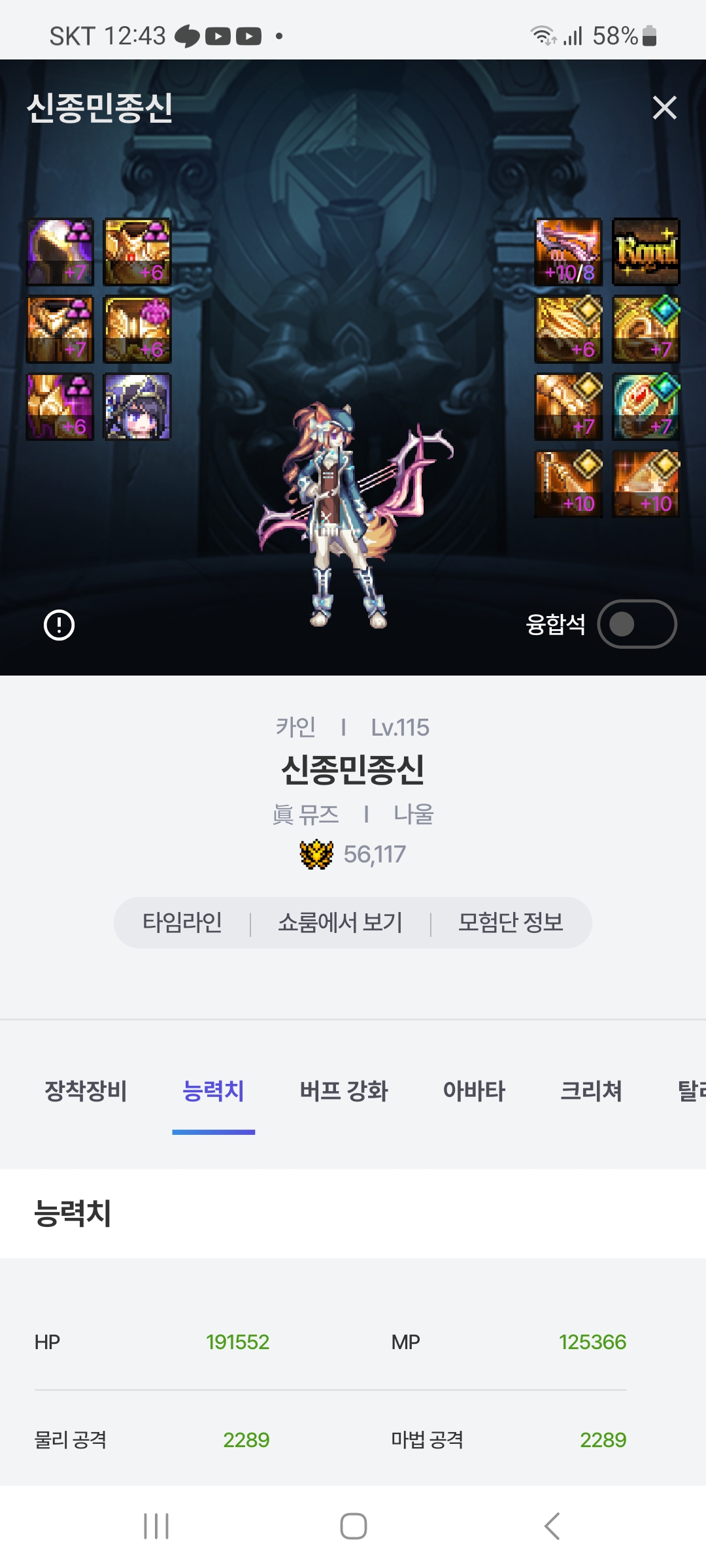Switch to the 버프 강화 tab
706x1568 pixels.
[x=344, y=1090]
